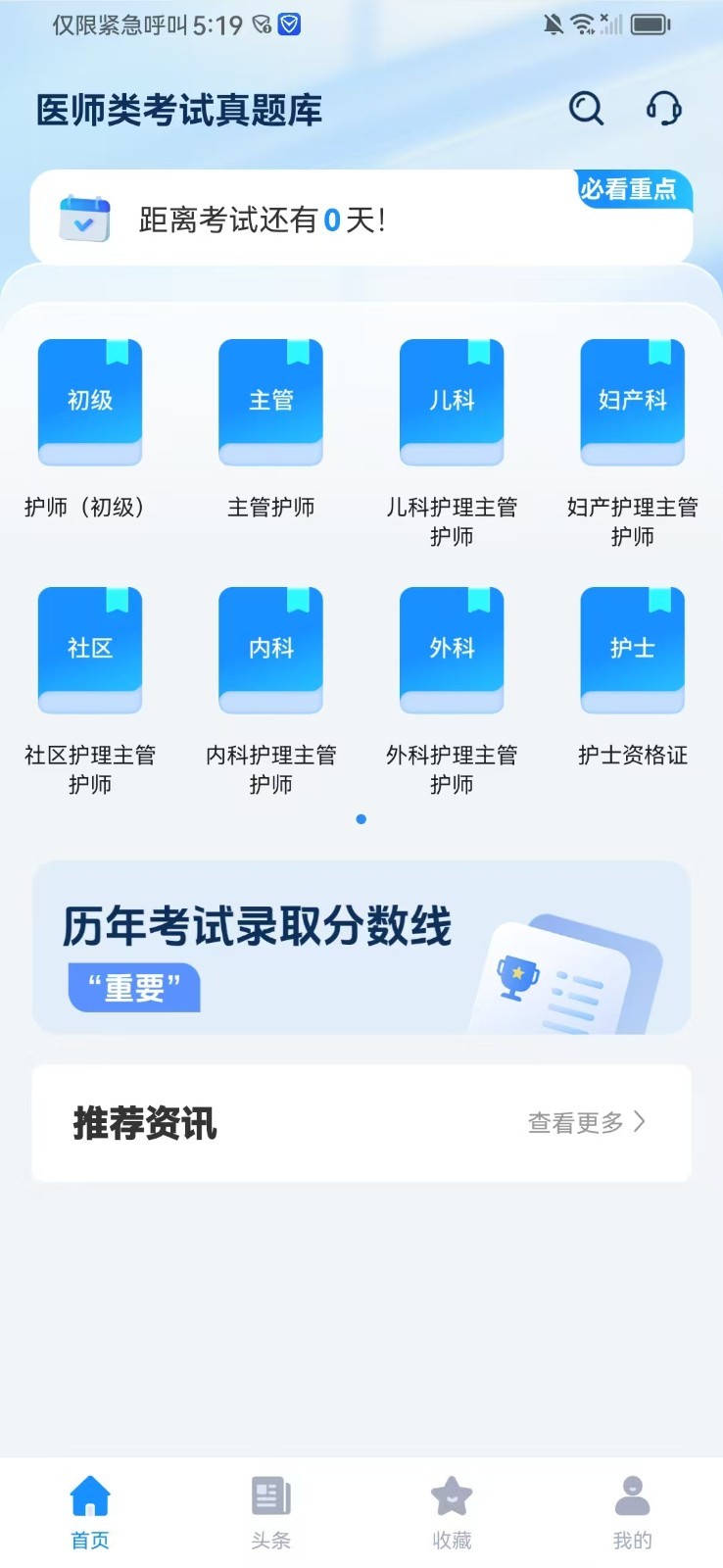Image resolution: width=723 pixels, height=1568 pixels.
Task: View 历年考试录取分数线 banner
Action: coord(361,948)
